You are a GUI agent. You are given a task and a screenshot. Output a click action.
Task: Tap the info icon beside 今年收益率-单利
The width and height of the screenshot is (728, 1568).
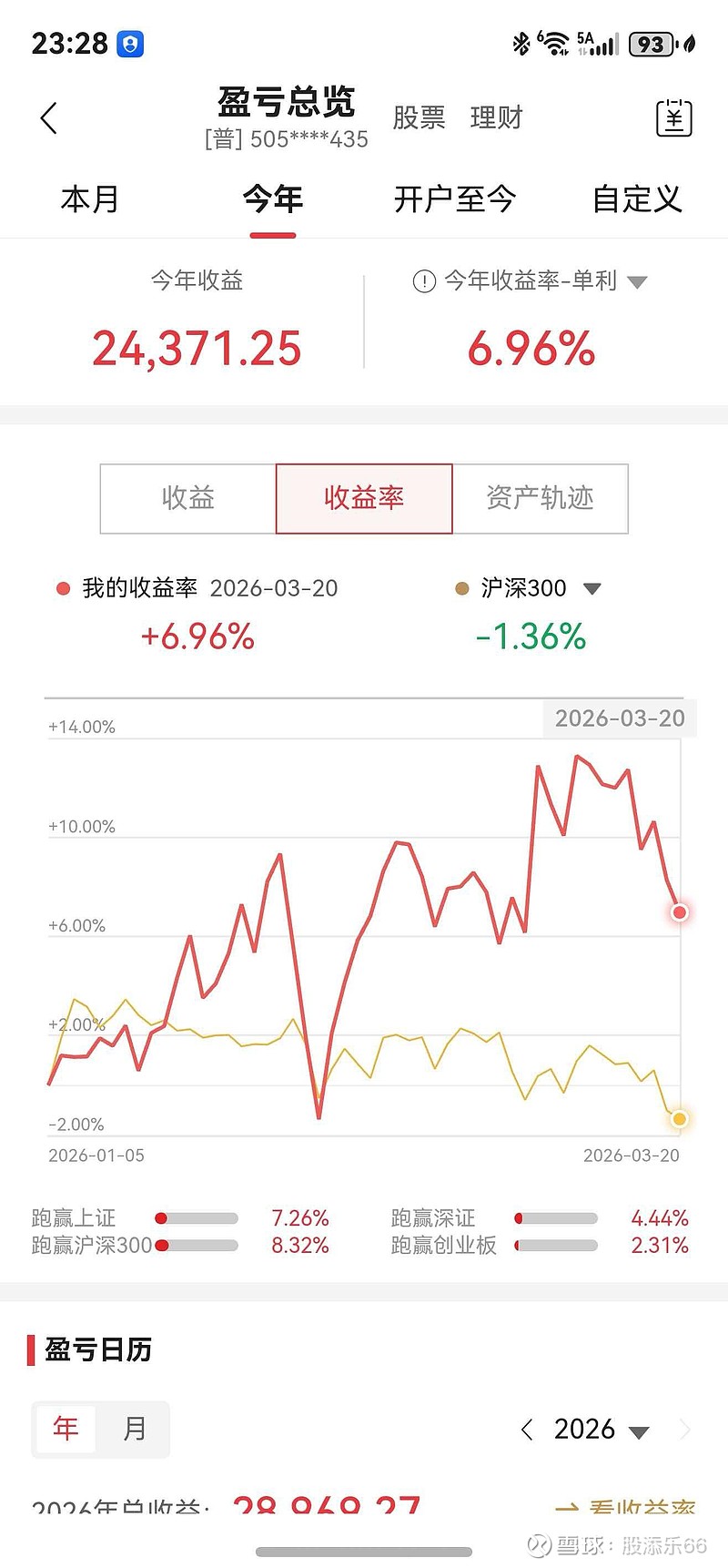423,281
